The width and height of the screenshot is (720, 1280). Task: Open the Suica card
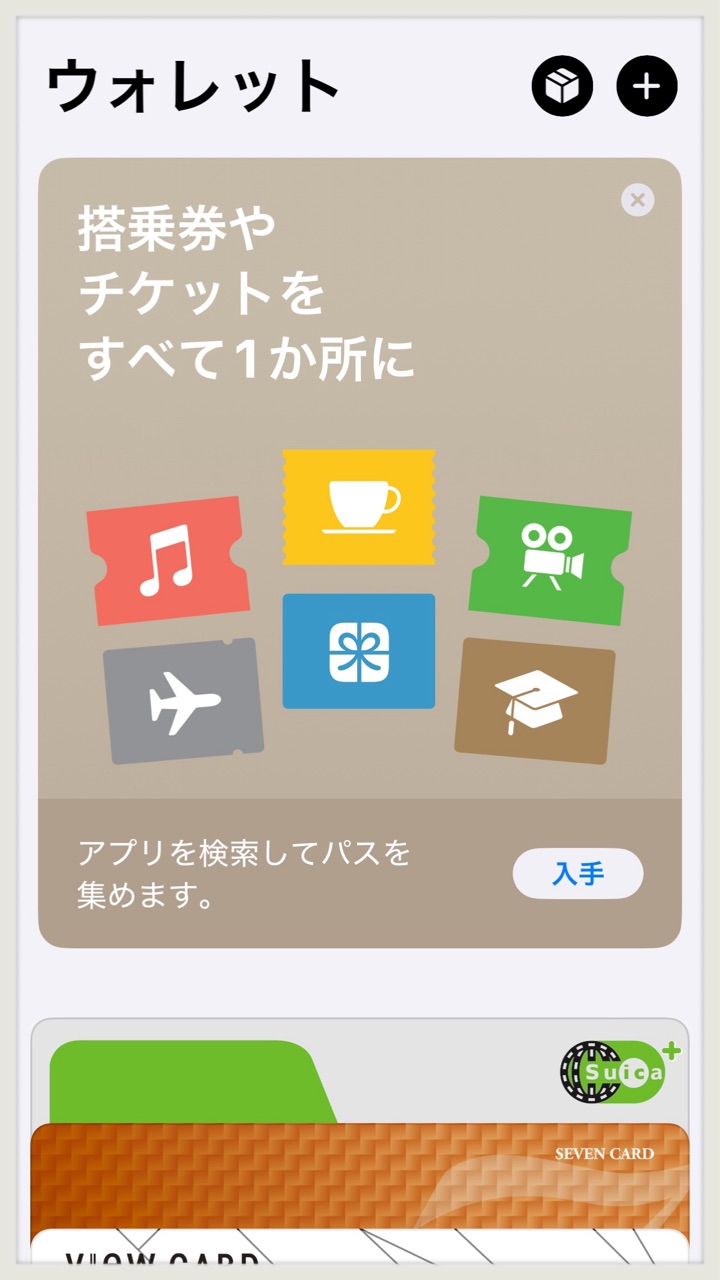360,1072
